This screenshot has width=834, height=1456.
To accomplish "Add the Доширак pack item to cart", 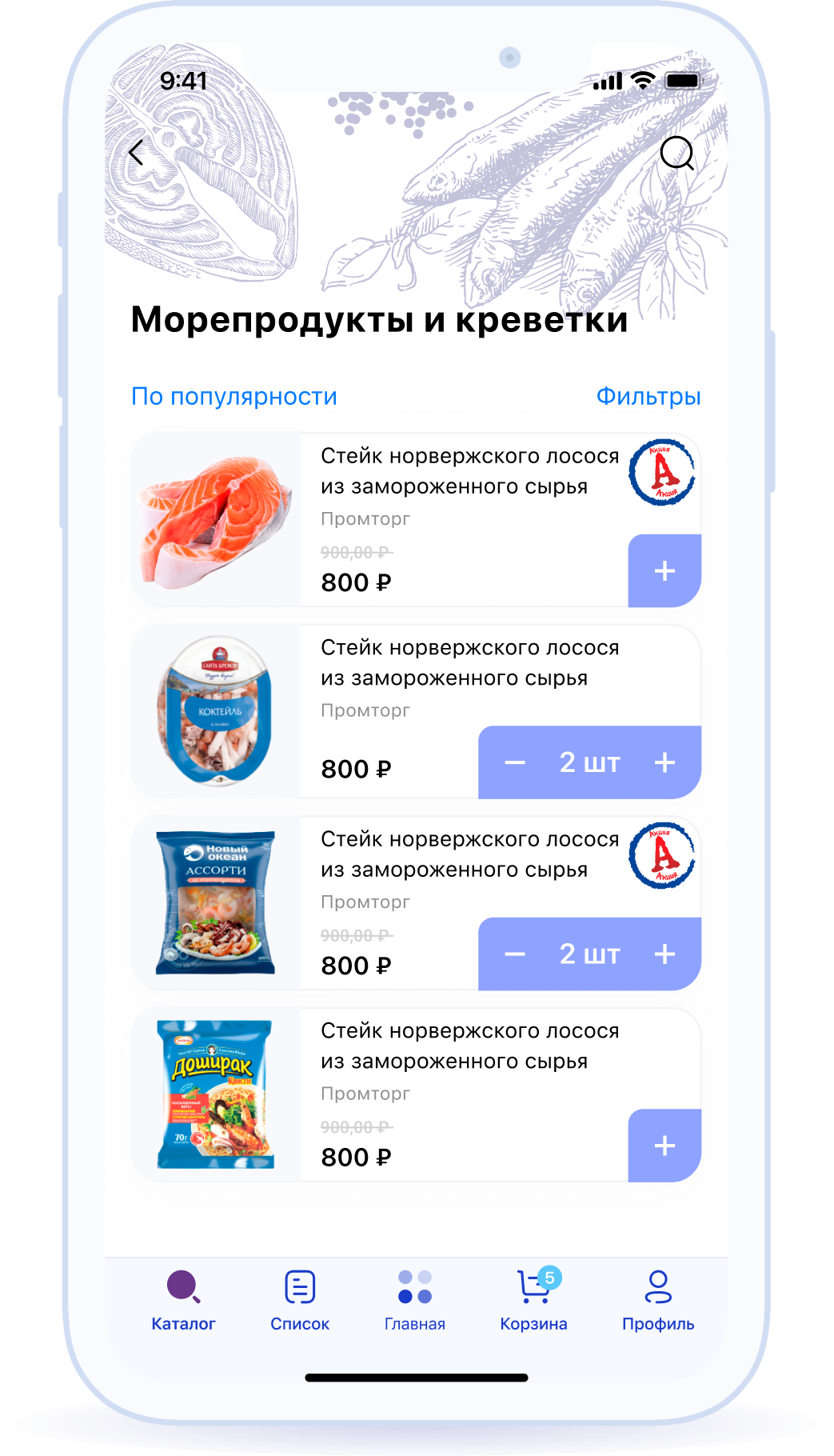I will [664, 1146].
